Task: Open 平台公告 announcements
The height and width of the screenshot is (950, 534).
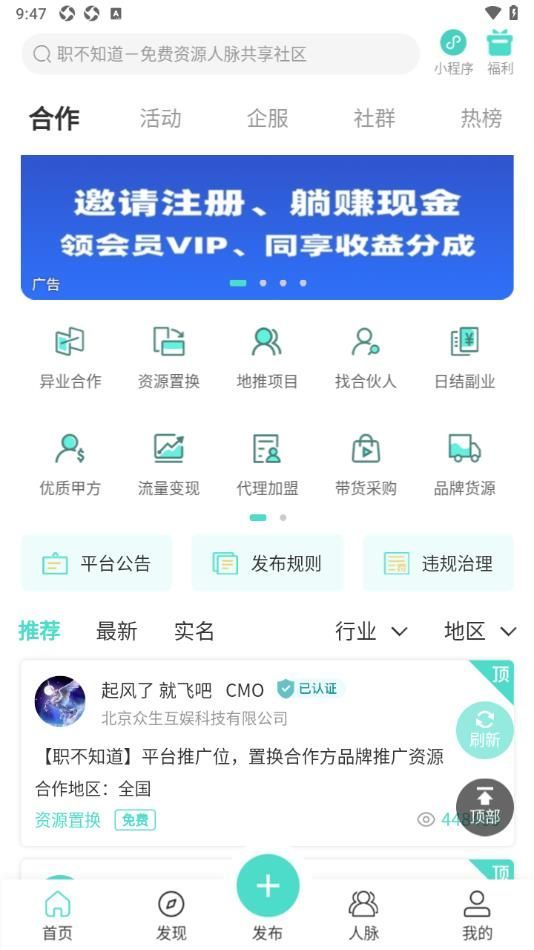Action: click(x=97, y=563)
